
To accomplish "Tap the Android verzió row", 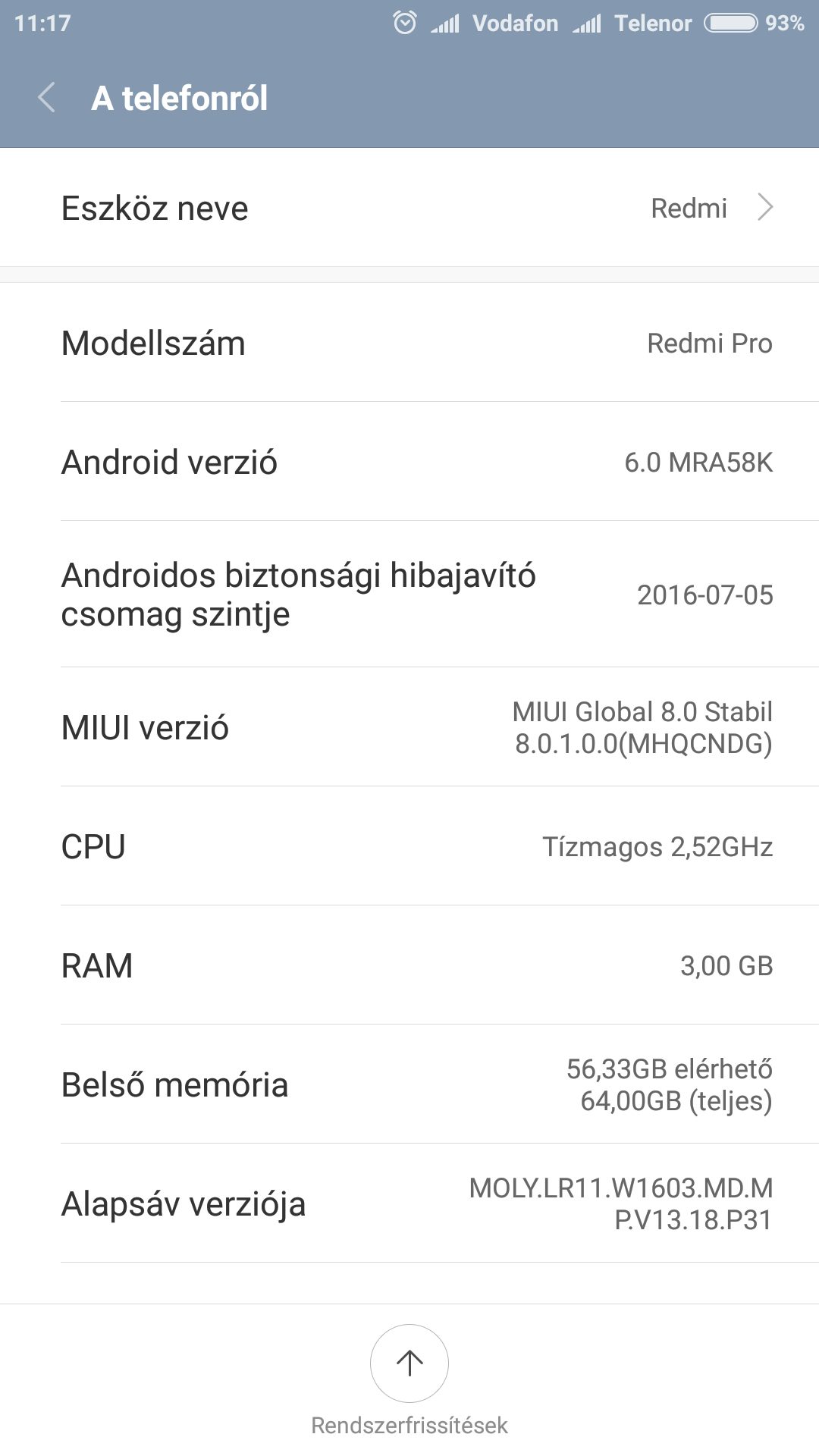I will pyautogui.click(x=409, y=462).
